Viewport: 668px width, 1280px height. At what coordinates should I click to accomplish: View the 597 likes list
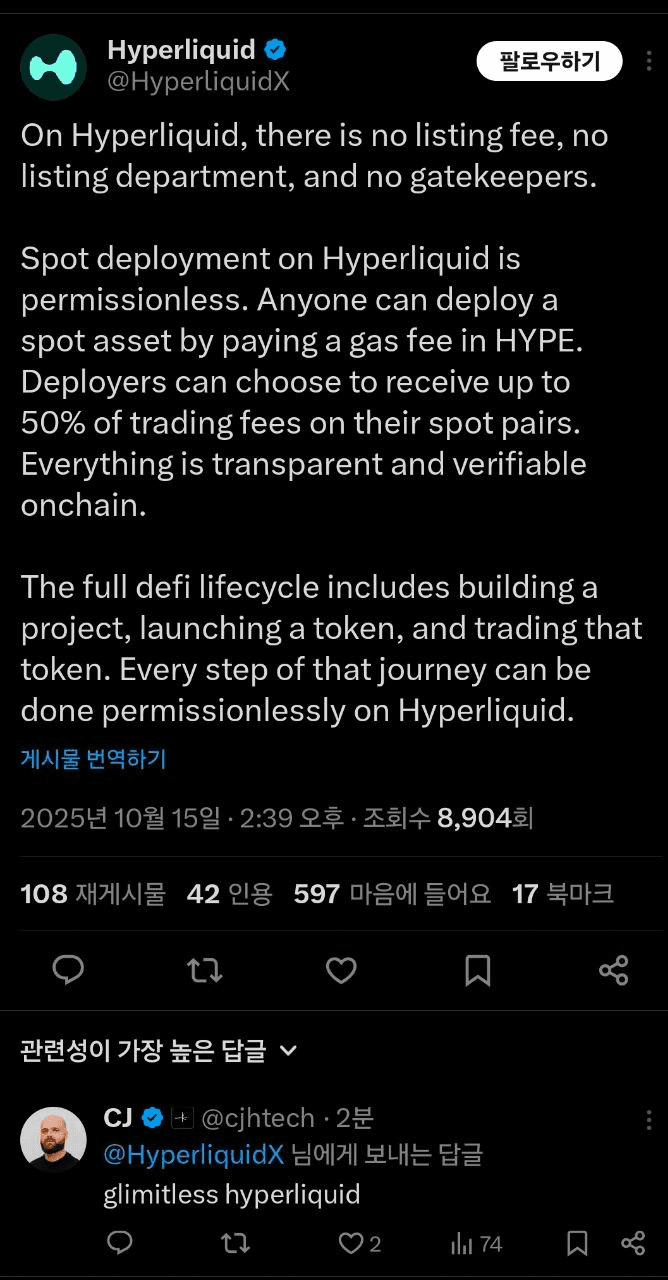tap(392, 893)
